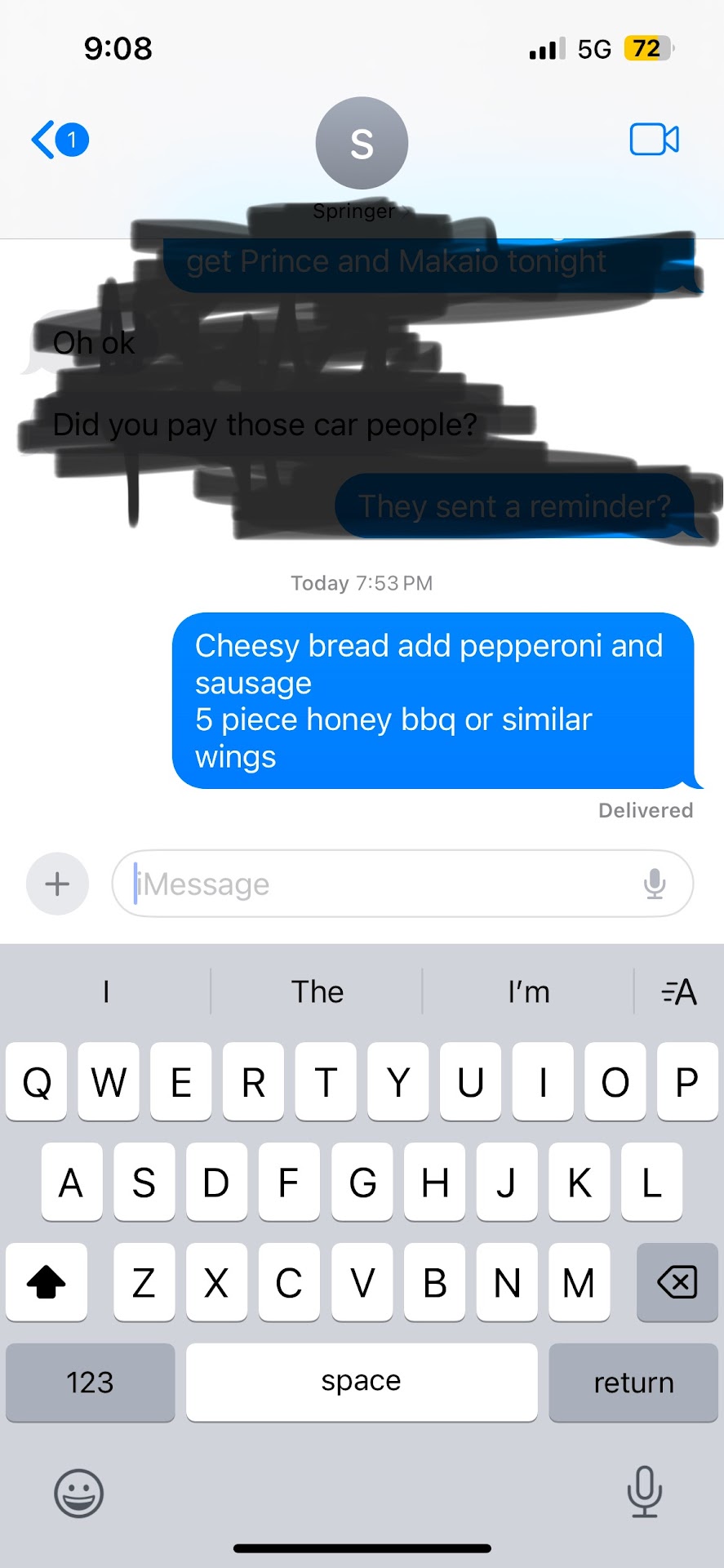Open Springer's contact details
The image size is (724, 1568).
pos(362,155)
